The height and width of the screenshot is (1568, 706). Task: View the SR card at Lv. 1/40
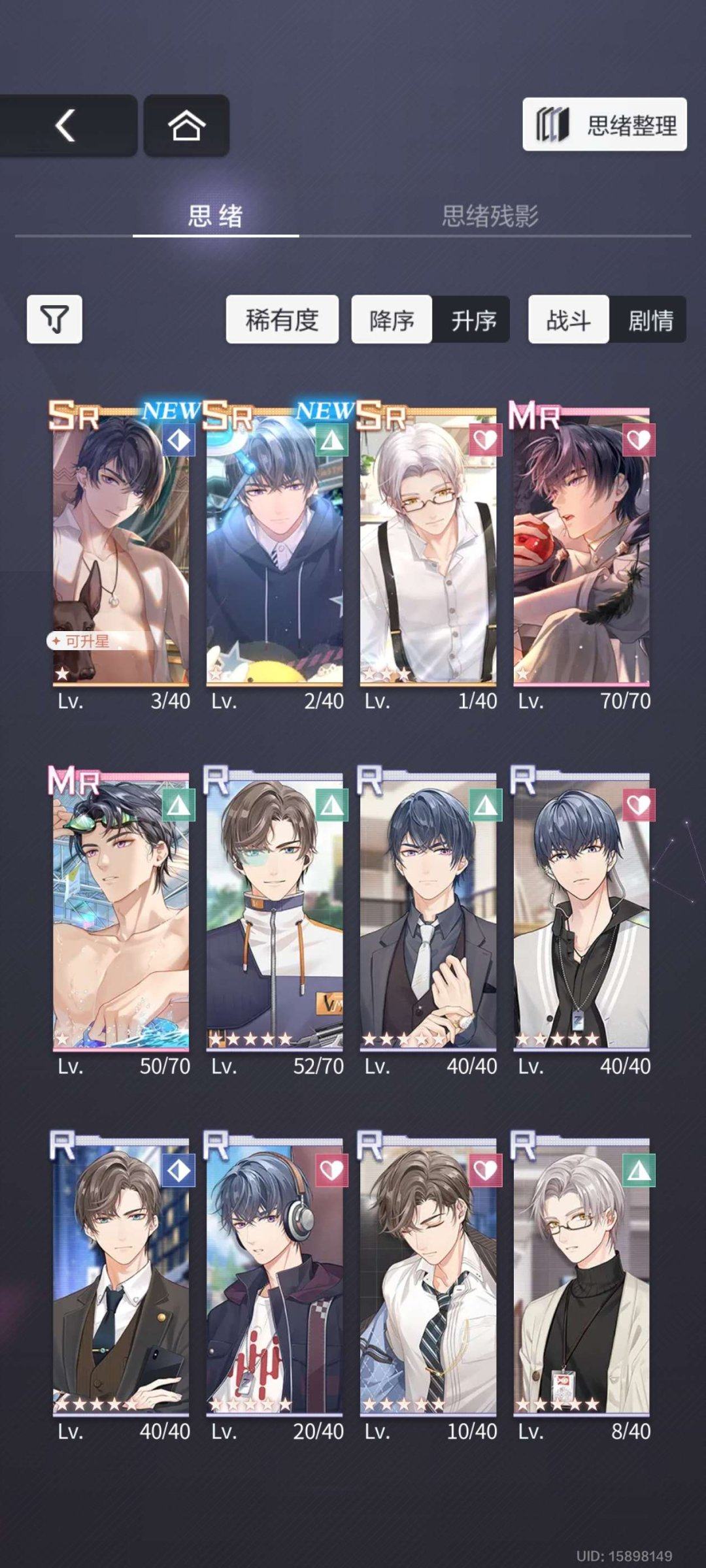pyautogui.click(x=428, y=549)
